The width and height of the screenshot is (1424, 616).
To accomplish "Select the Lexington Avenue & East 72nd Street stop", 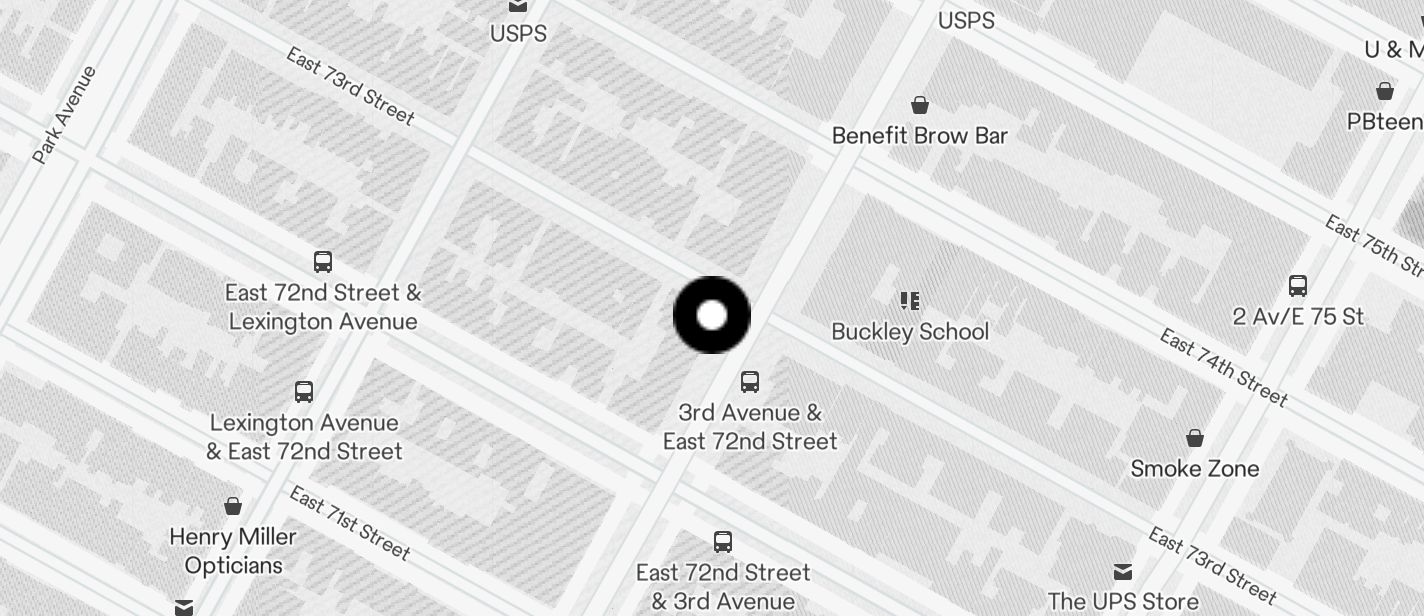I will (x=304, y=392).
